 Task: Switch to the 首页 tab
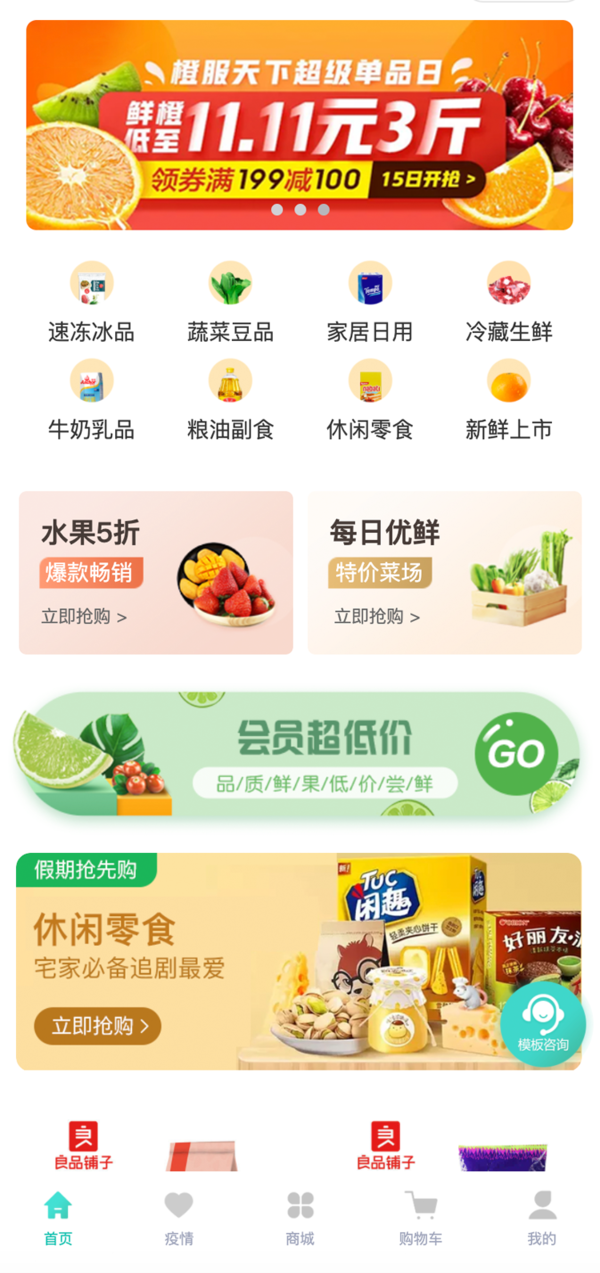(x=58, y=1218)
